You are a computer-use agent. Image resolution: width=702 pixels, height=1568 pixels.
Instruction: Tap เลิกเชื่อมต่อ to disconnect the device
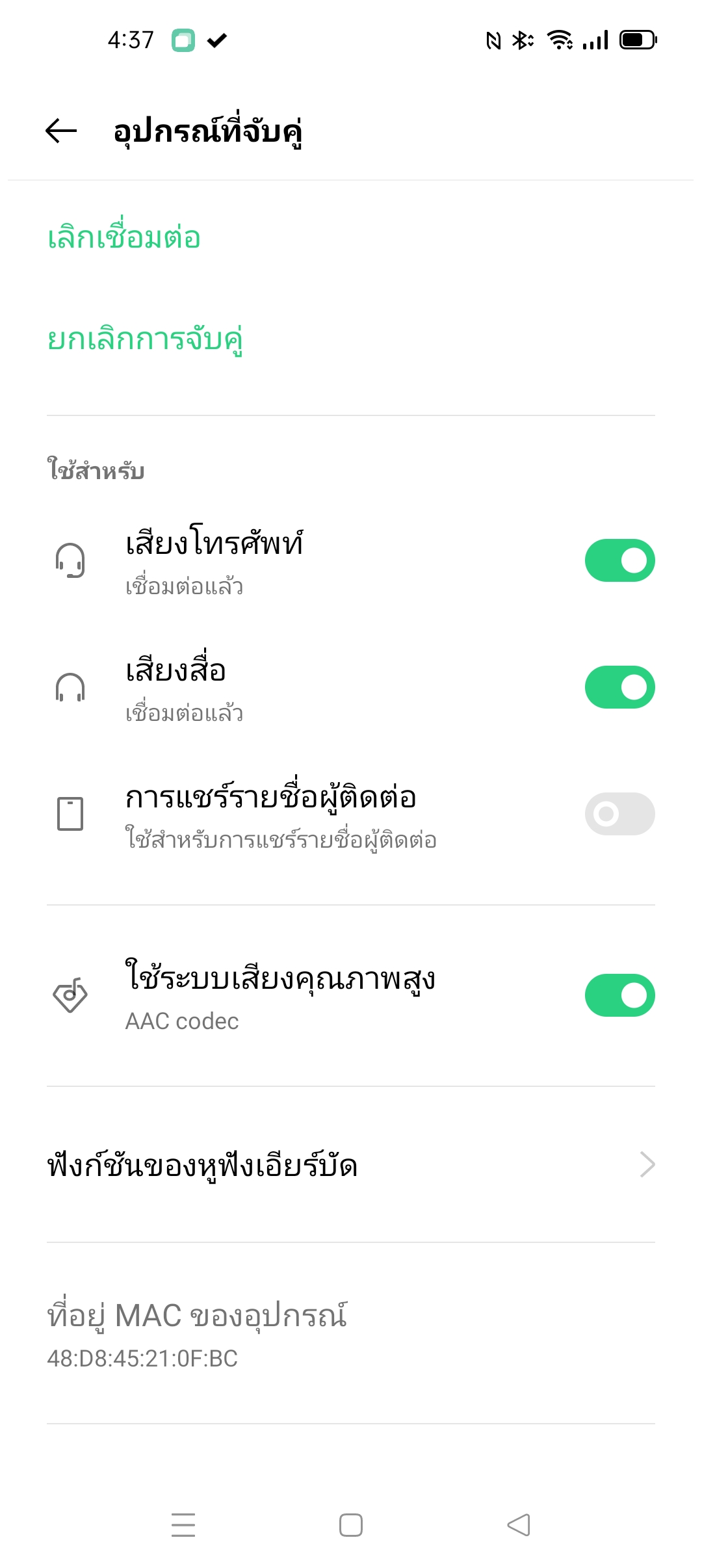click(124, 237)
